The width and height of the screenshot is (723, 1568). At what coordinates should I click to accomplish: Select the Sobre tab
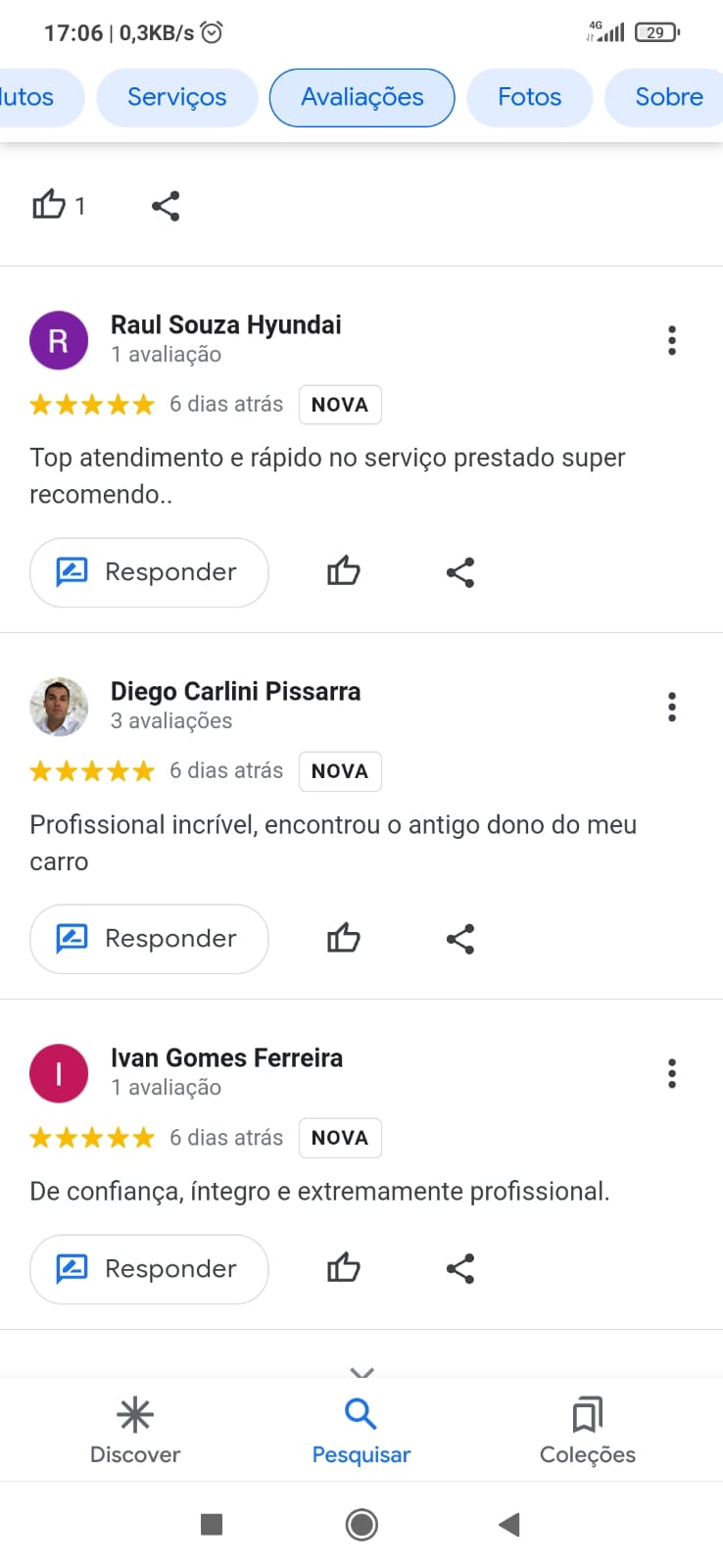coord(668,97)
